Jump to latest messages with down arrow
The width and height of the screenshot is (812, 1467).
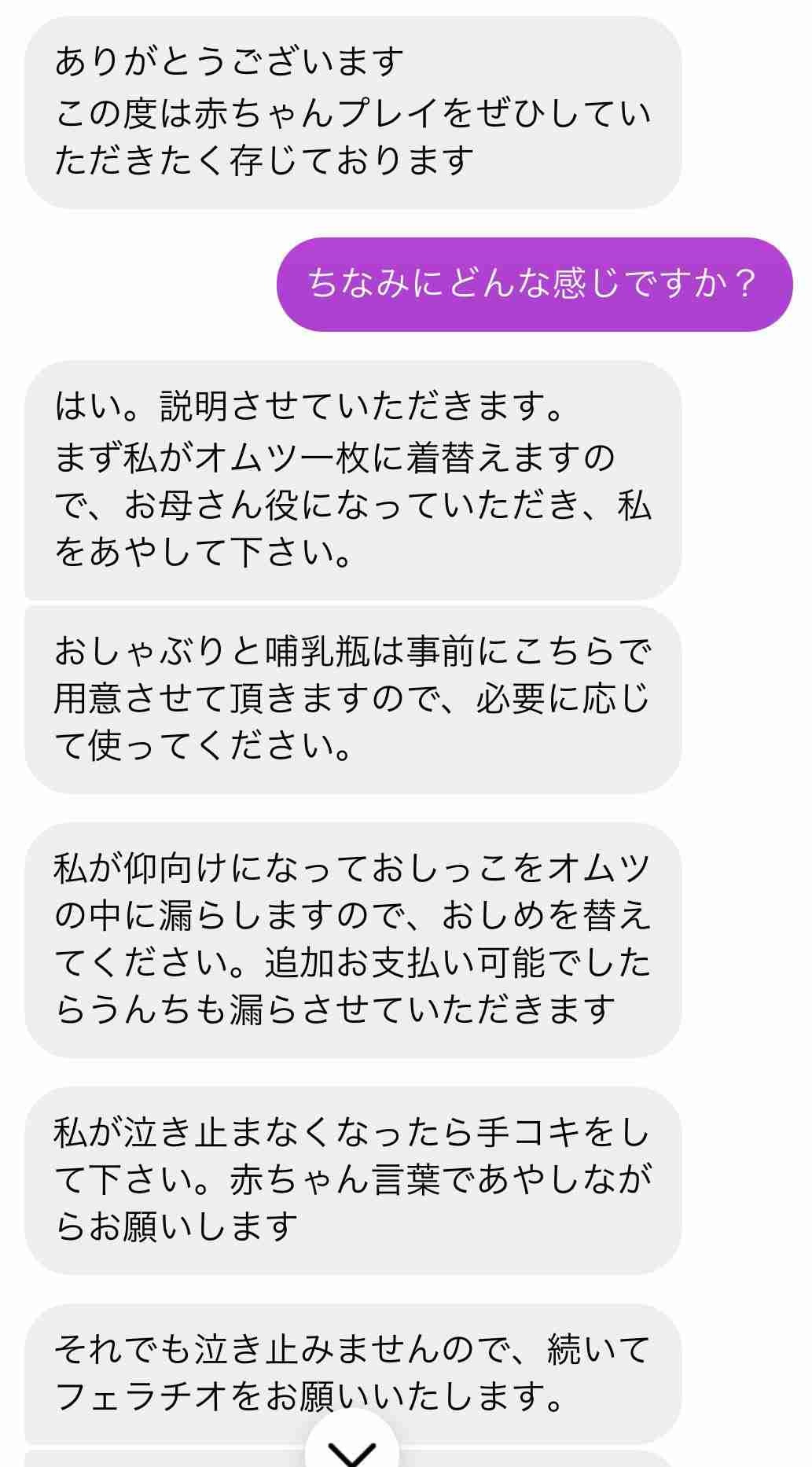click(351, 1447)
